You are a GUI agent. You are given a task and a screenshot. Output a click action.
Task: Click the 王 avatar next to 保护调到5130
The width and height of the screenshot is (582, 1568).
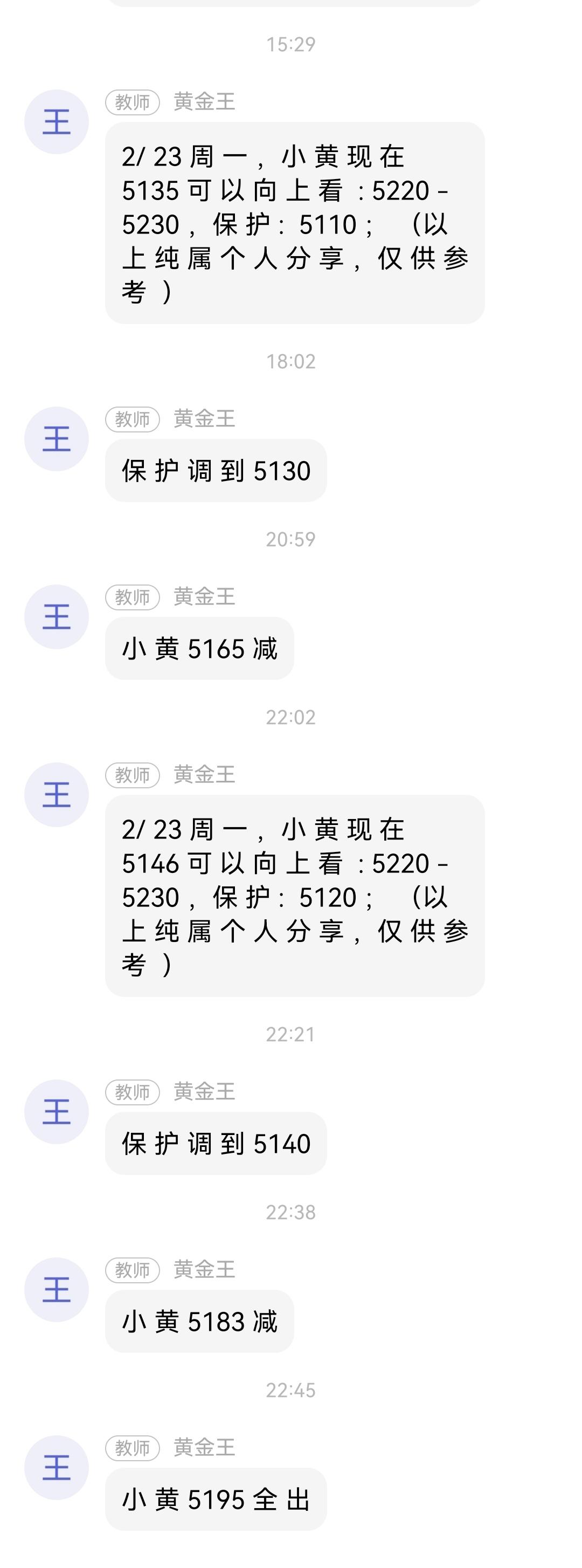57,439
